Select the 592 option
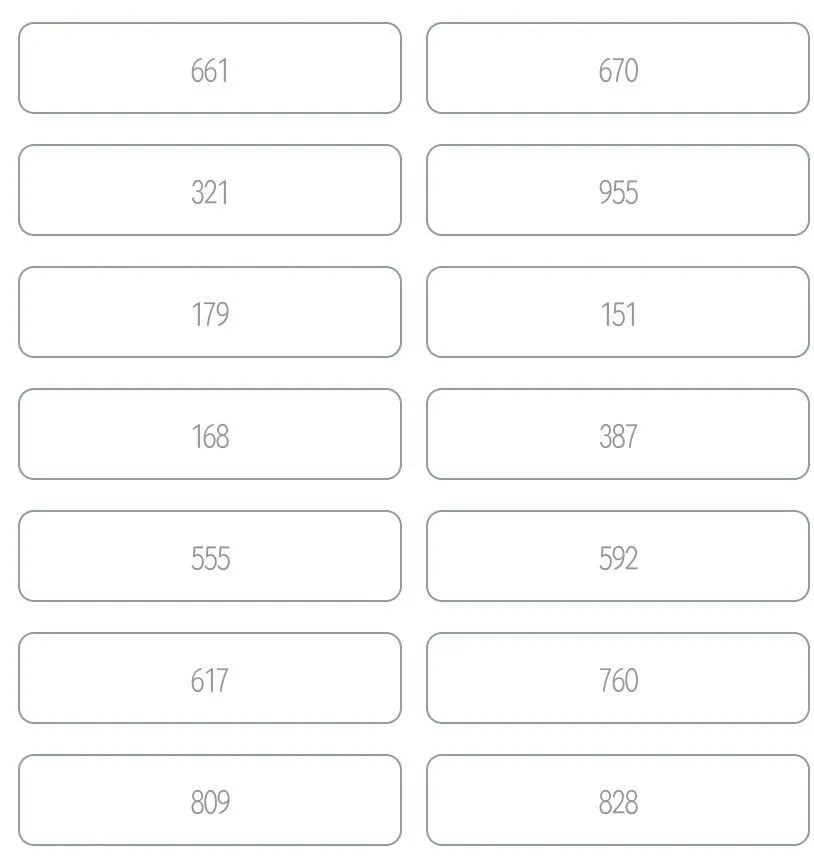 click(618, 557)
